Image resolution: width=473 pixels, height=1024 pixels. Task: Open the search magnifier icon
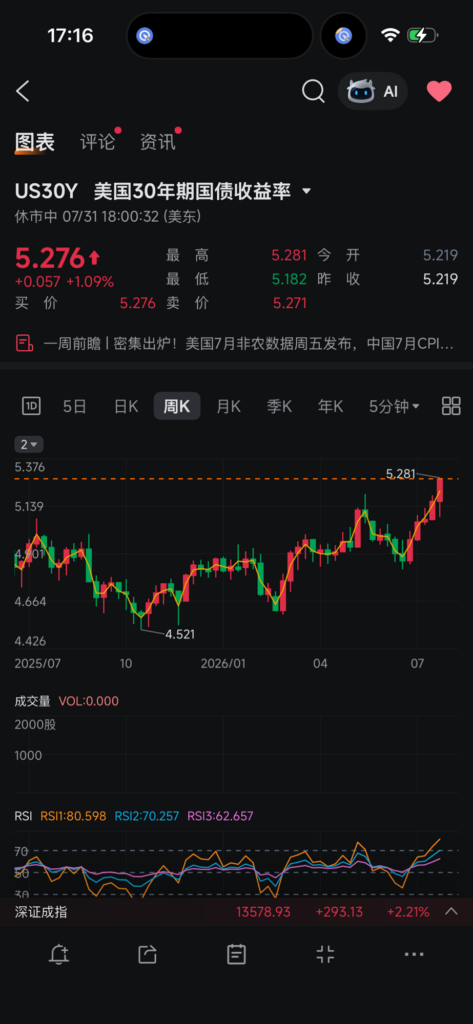pos(313,91)
